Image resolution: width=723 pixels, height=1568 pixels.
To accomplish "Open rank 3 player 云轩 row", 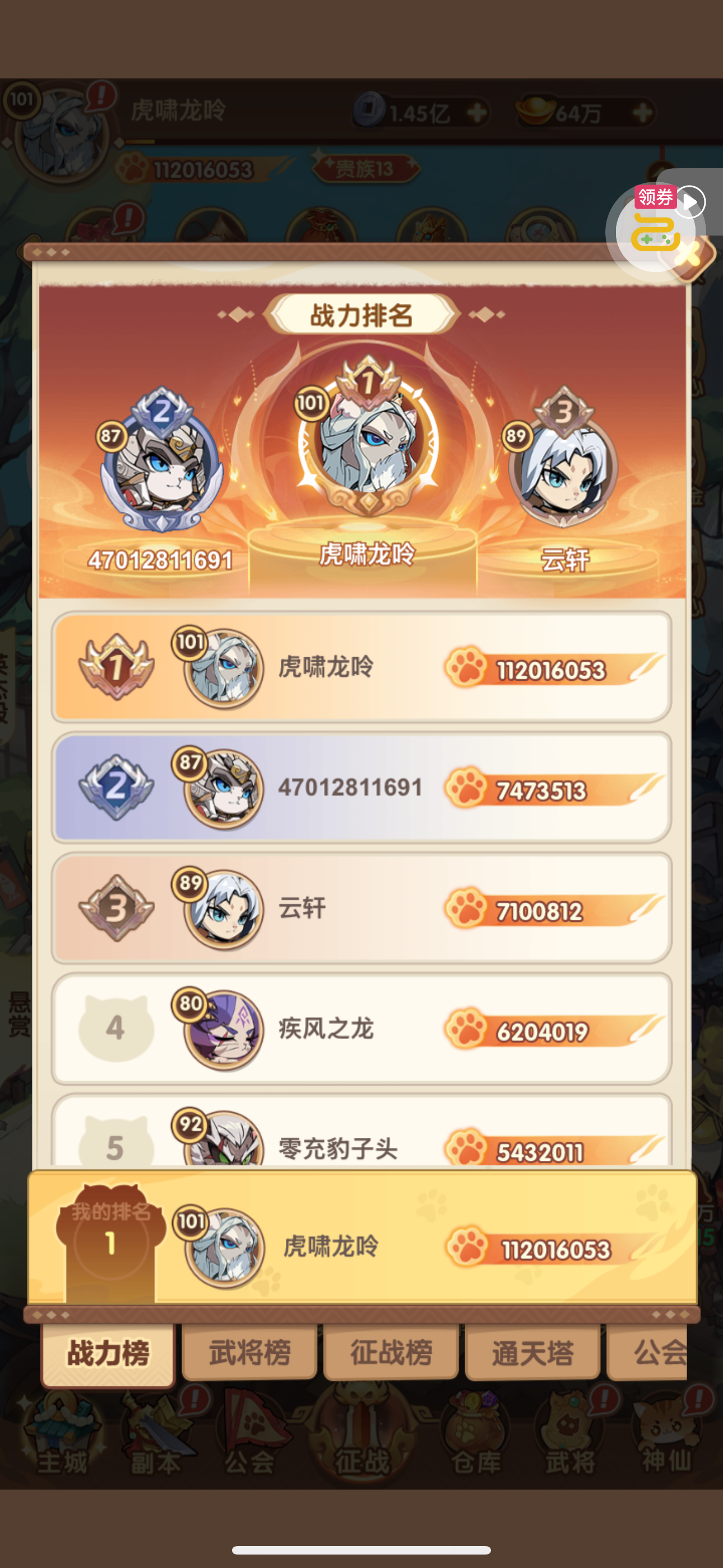I will [361, 908].
